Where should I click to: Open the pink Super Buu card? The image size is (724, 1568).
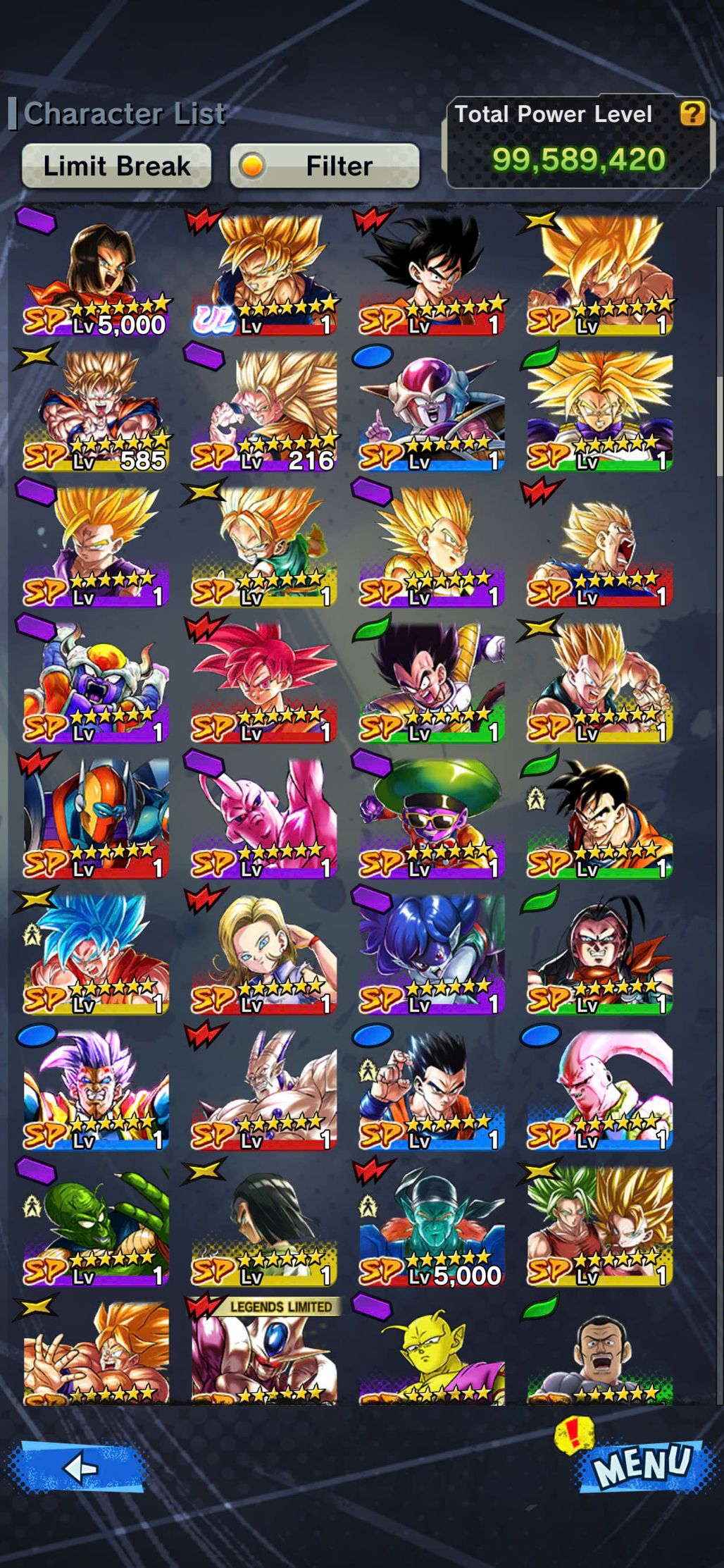tap(264, 817)
